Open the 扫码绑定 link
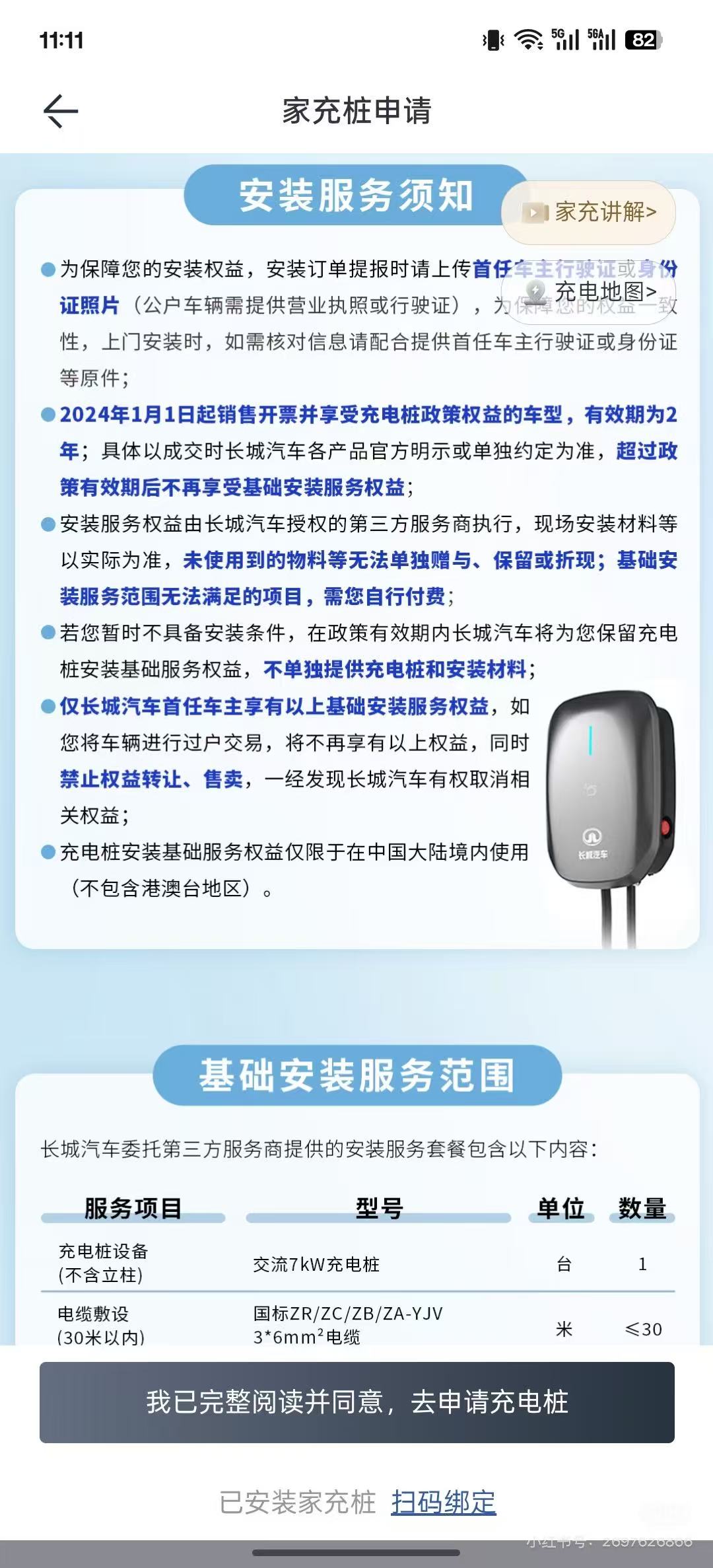Image resolution: width=713 pixels, height=1568 pixels. tap(443, 1501)
